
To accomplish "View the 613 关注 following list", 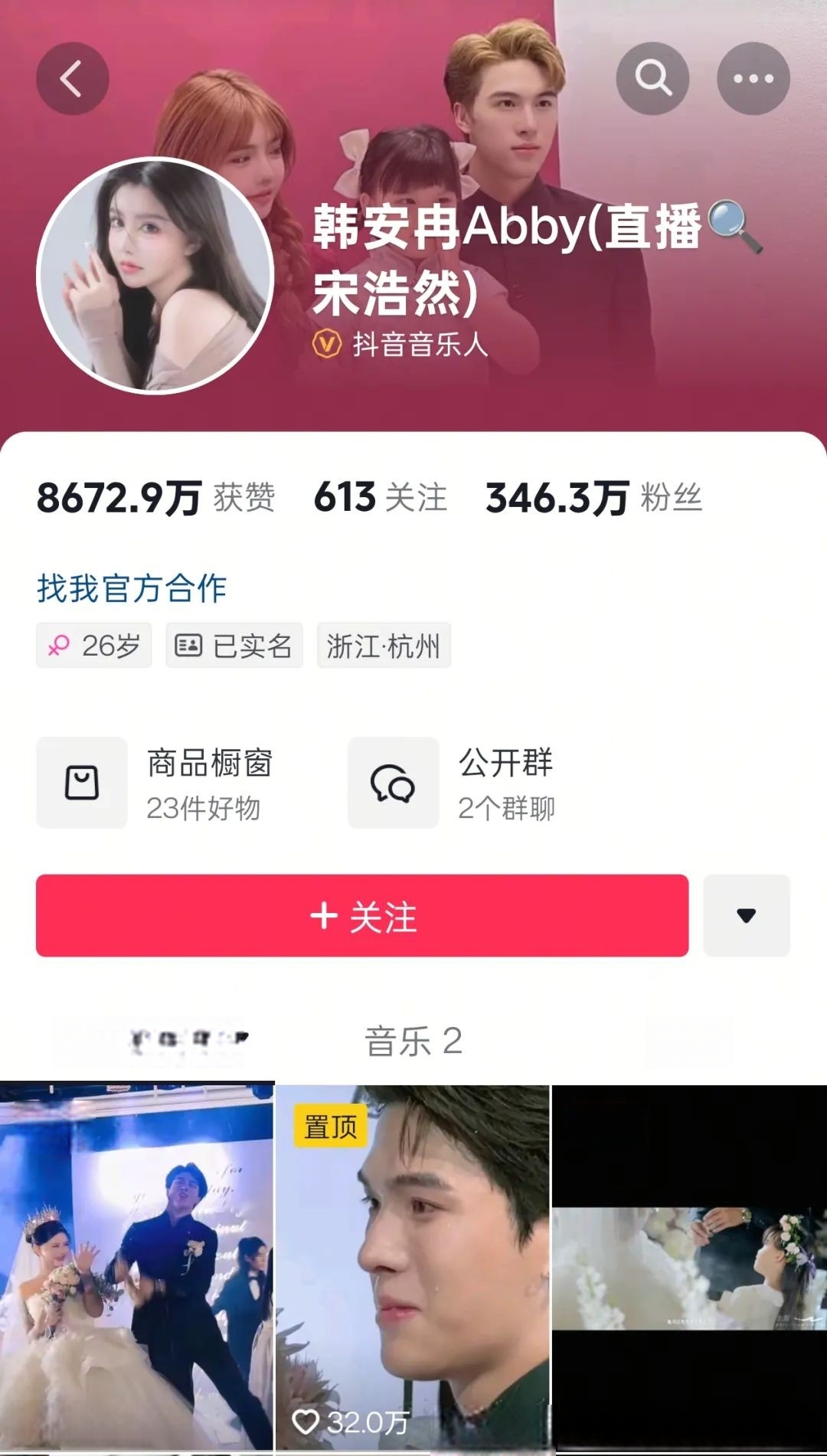I will point(380,498).
